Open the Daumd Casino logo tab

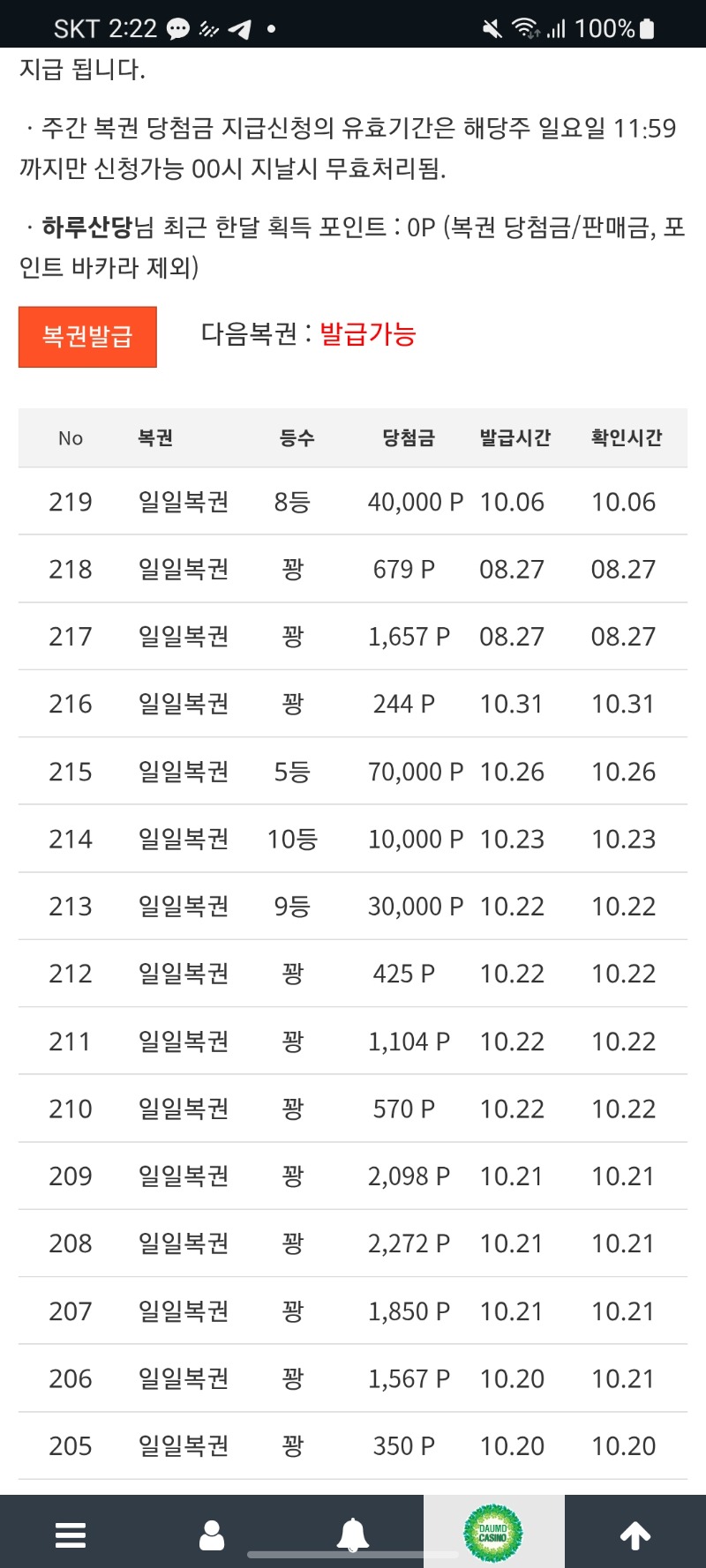coord(493,1533)
